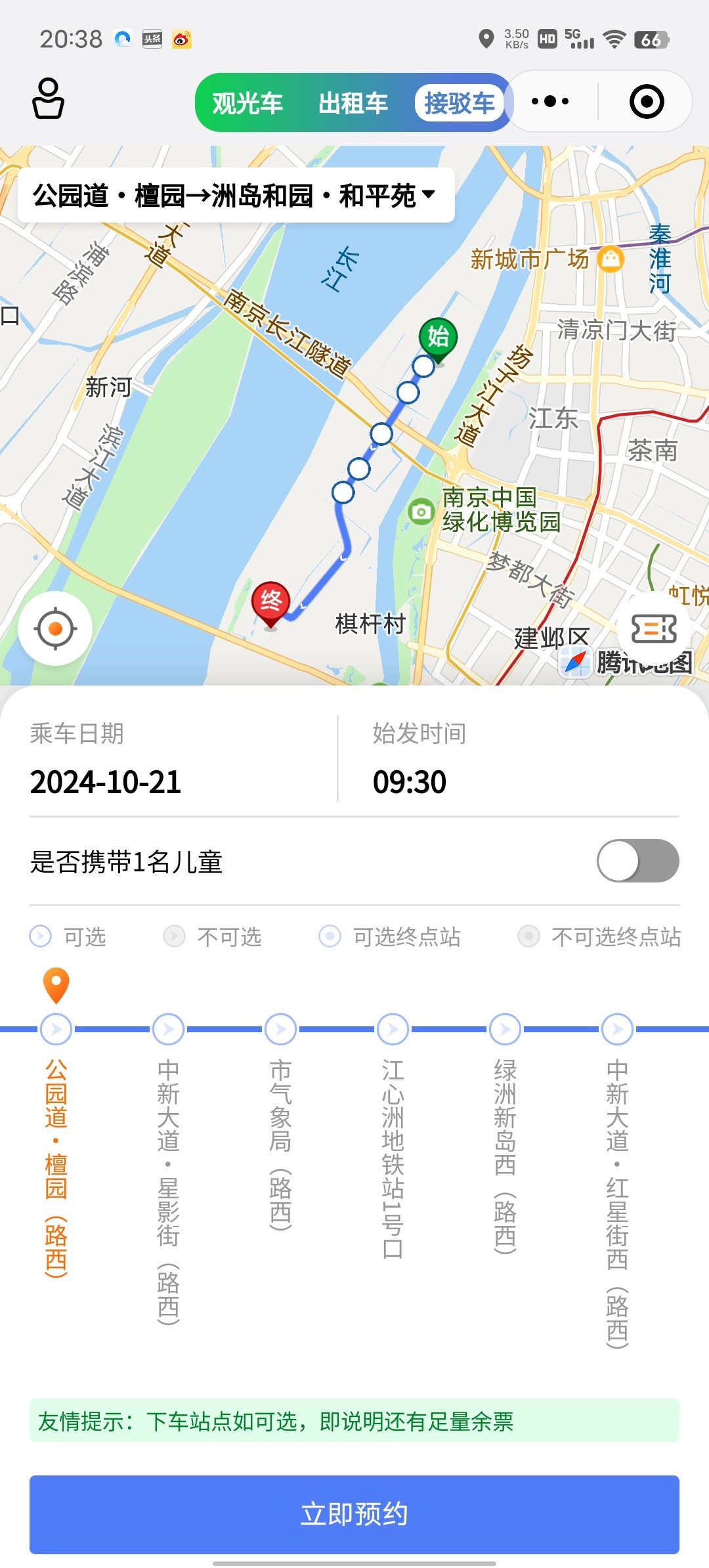Close the mini program via the circle icon
709x1568 pixels.
point(647,102)
